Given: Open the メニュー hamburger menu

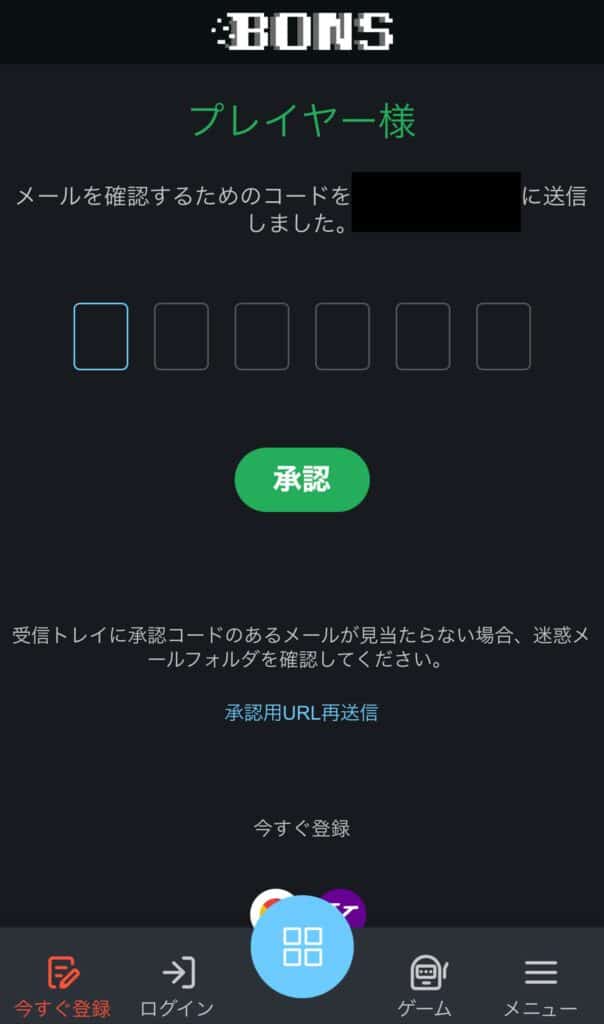Looking at the screenshot, I should coord(540,985).
